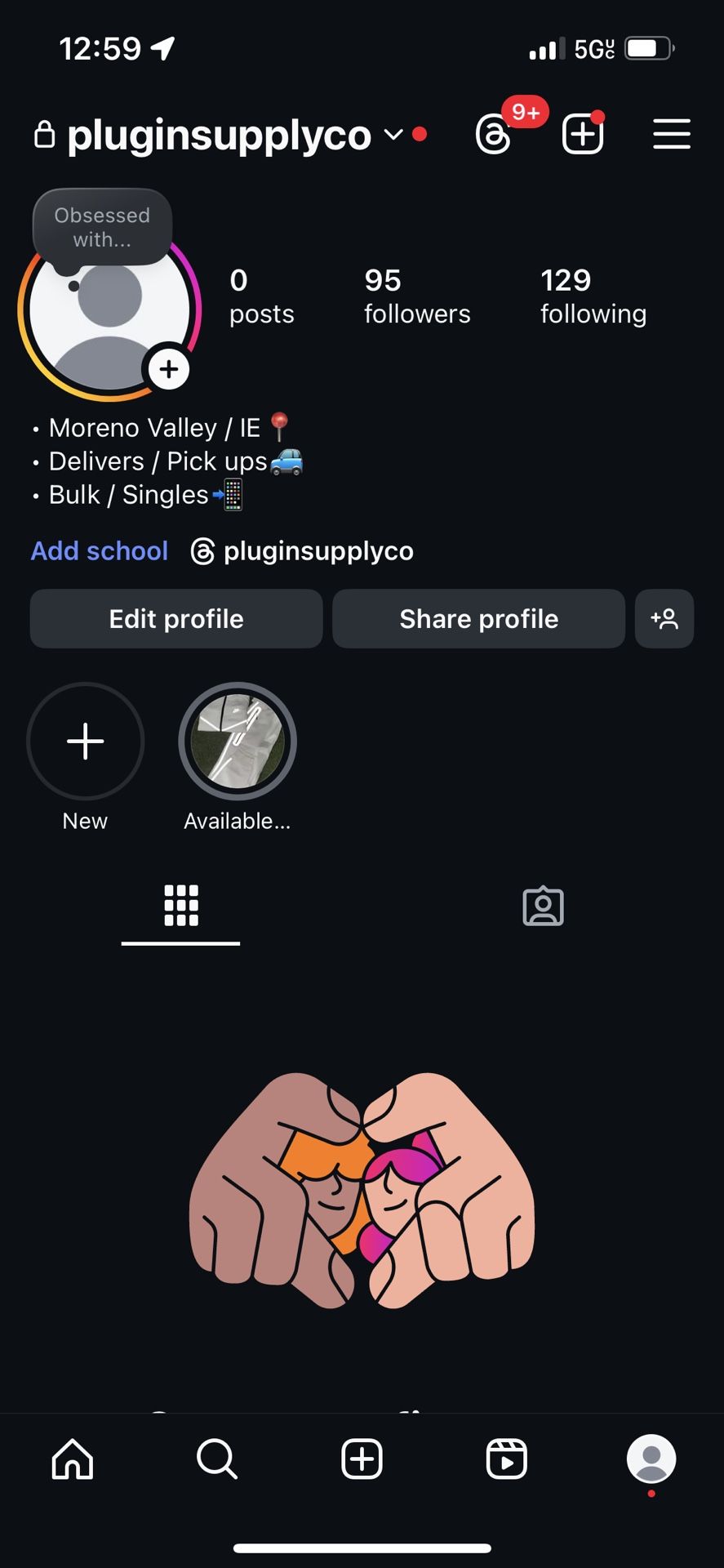Open the pluginsupplyco Threads link

pyautogui.click(x=304, y=551)
